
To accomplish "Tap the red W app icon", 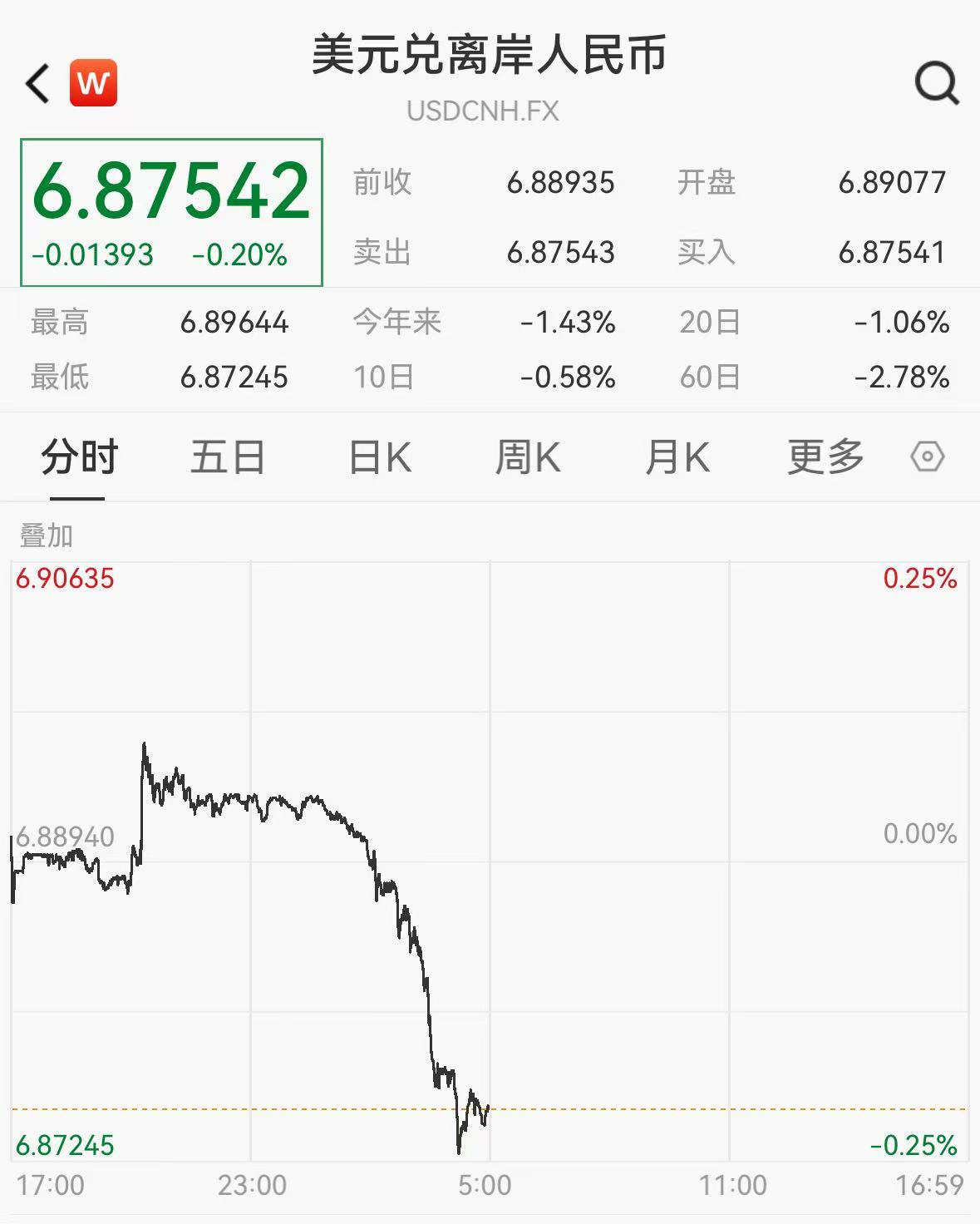I will point(93,83).
